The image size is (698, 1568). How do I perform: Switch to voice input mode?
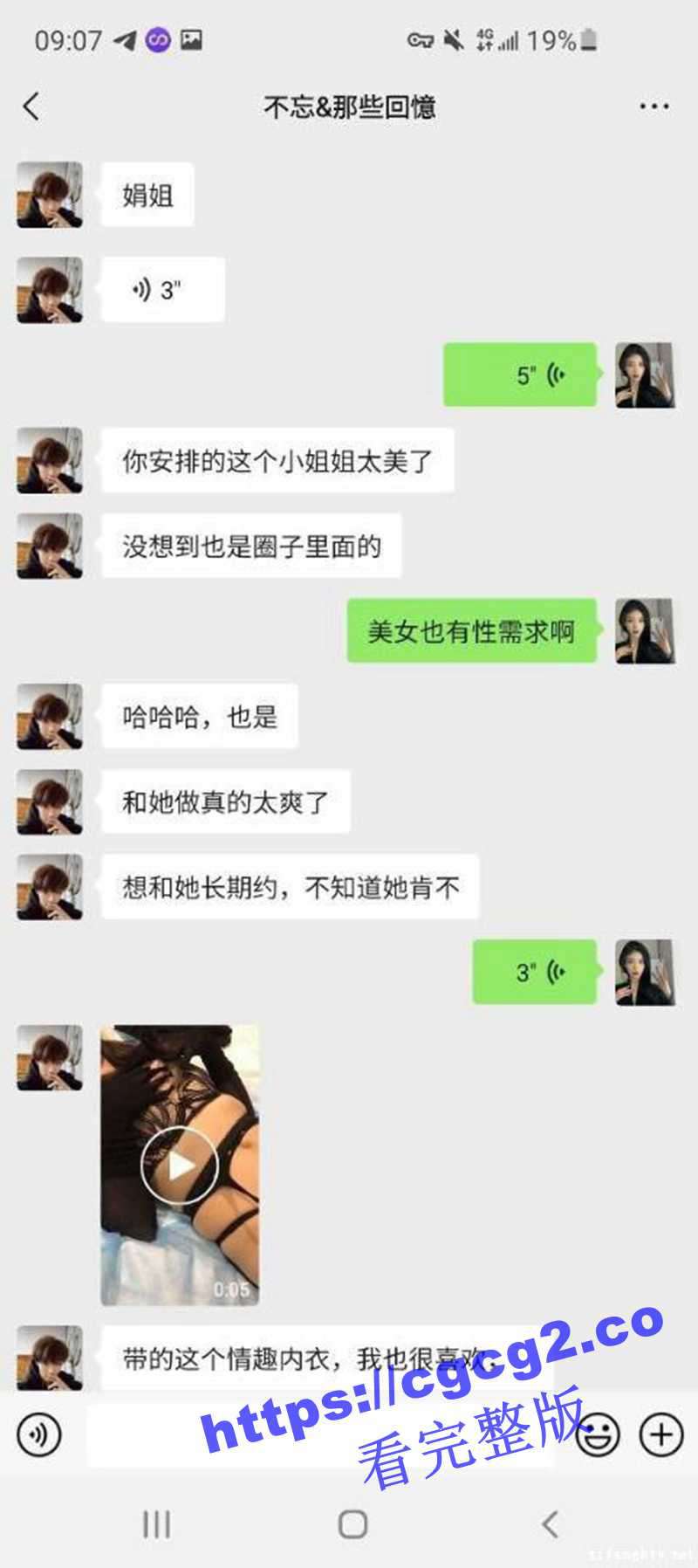(x=39, y=1434)
